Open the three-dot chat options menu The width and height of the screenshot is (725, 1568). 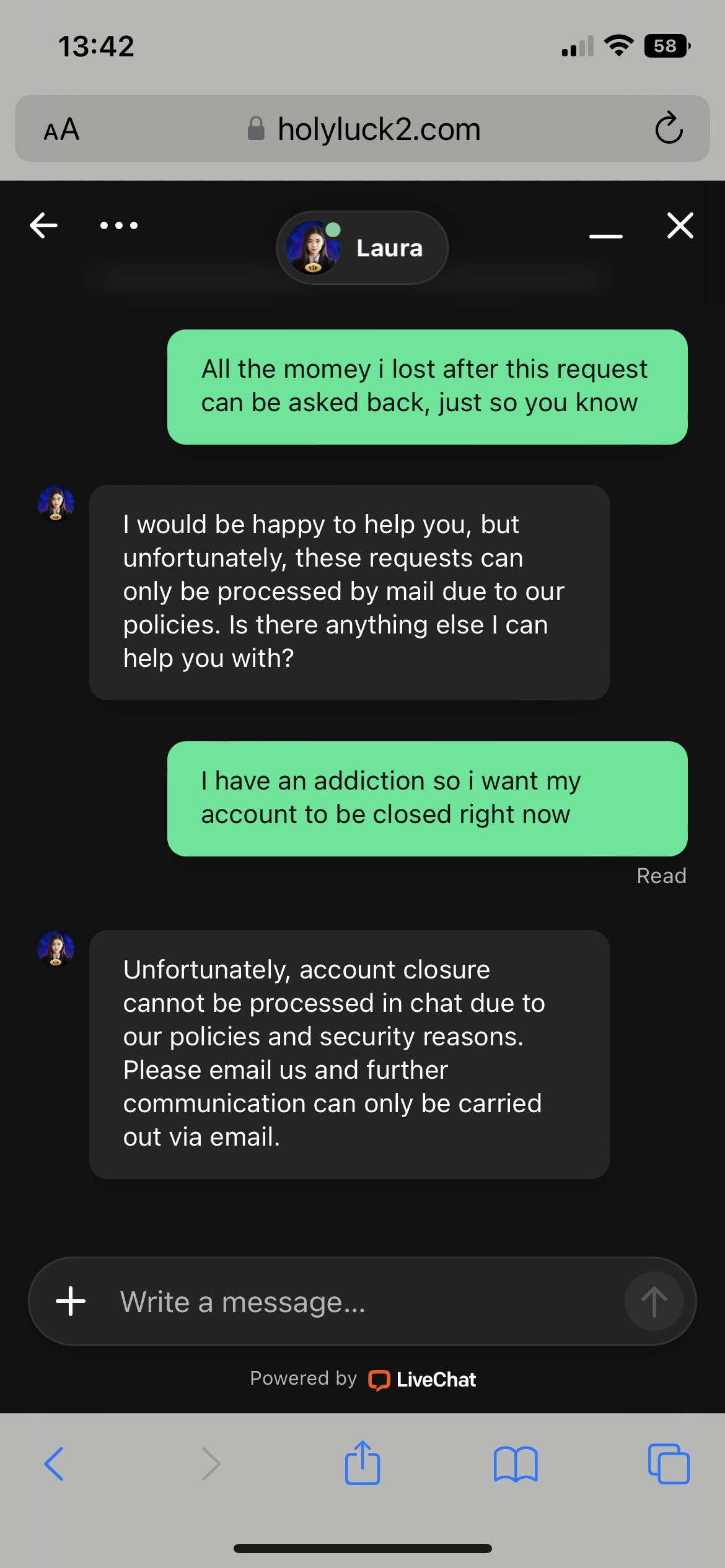coord(119,225)
